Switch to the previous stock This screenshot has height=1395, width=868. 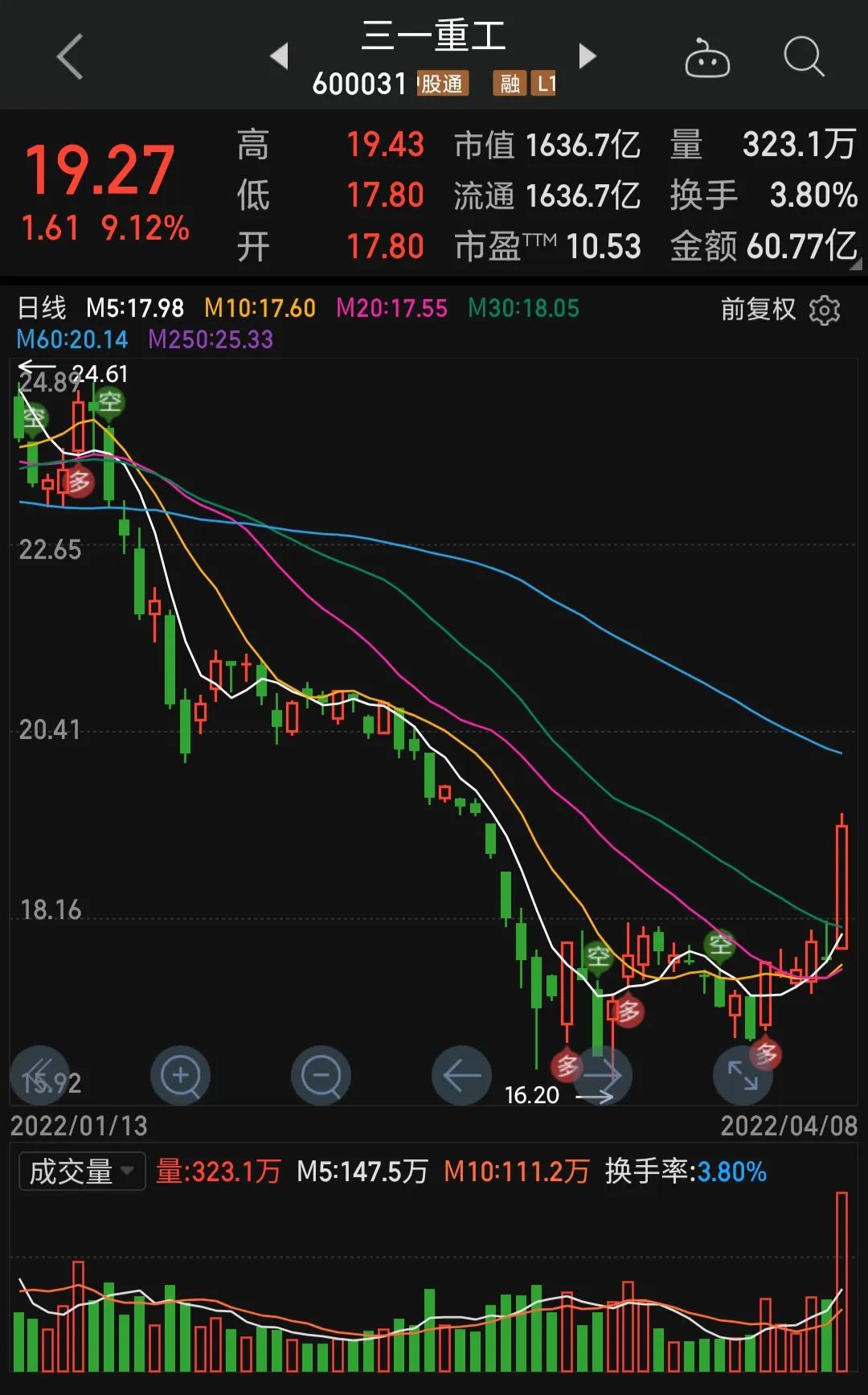pyautogui.click(x=279, y=56)
